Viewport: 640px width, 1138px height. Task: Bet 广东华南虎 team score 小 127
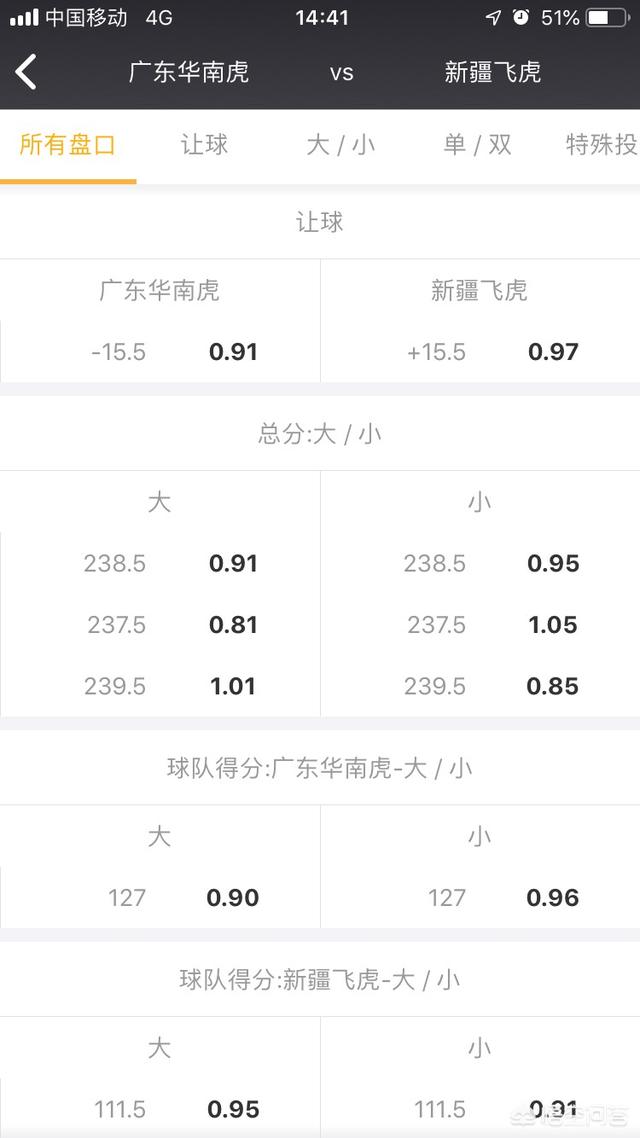(480, 898)
